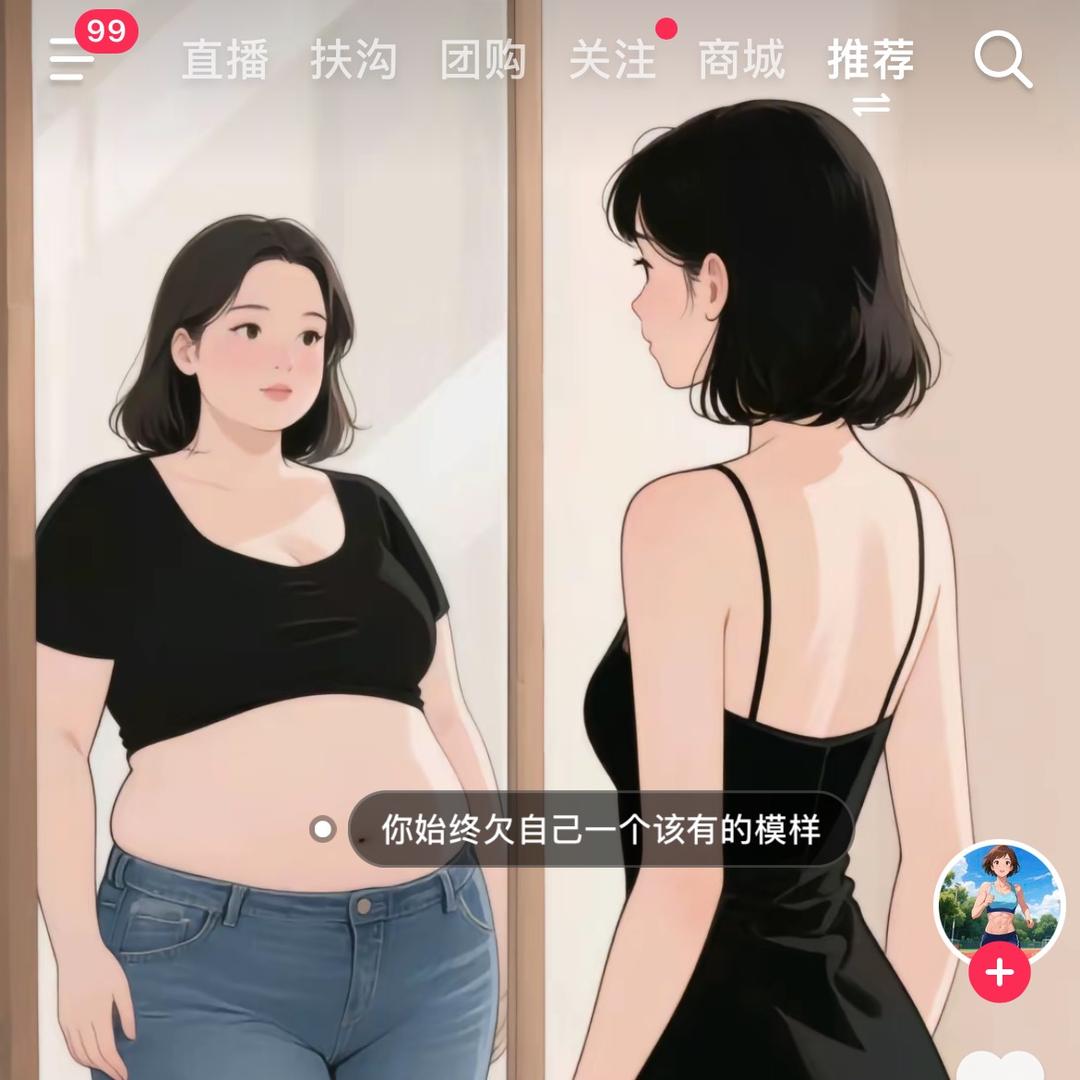Follow the creator with the plus button
1080x1080 pixels.
(x=999, y=972)
